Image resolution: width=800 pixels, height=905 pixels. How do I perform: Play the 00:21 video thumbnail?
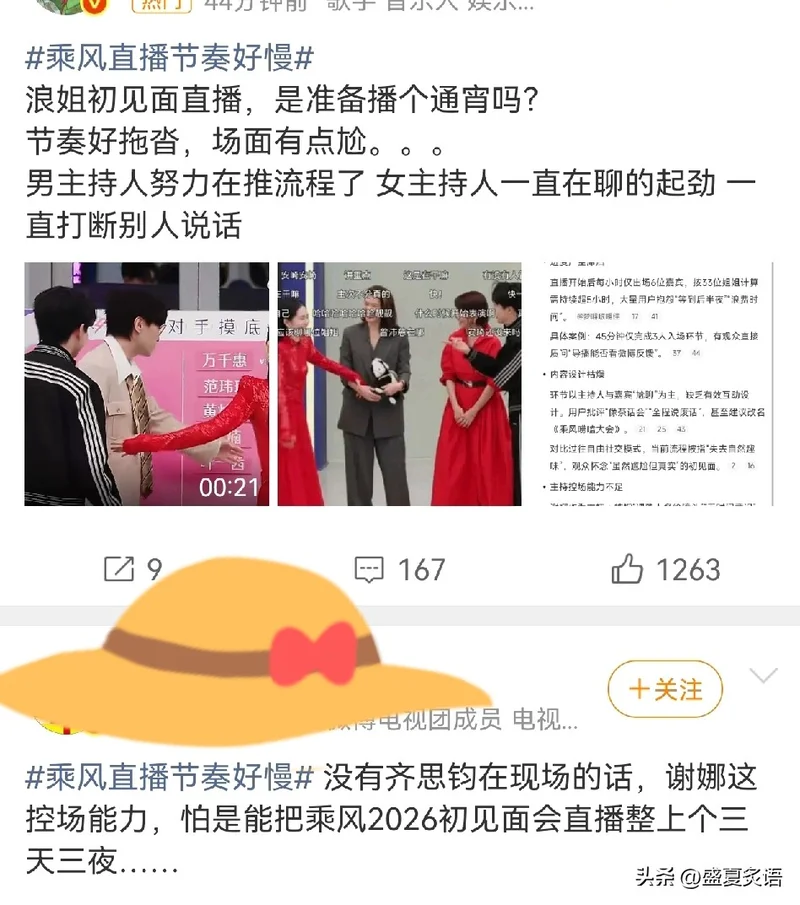pyautogui.click(x=147, y=384)
